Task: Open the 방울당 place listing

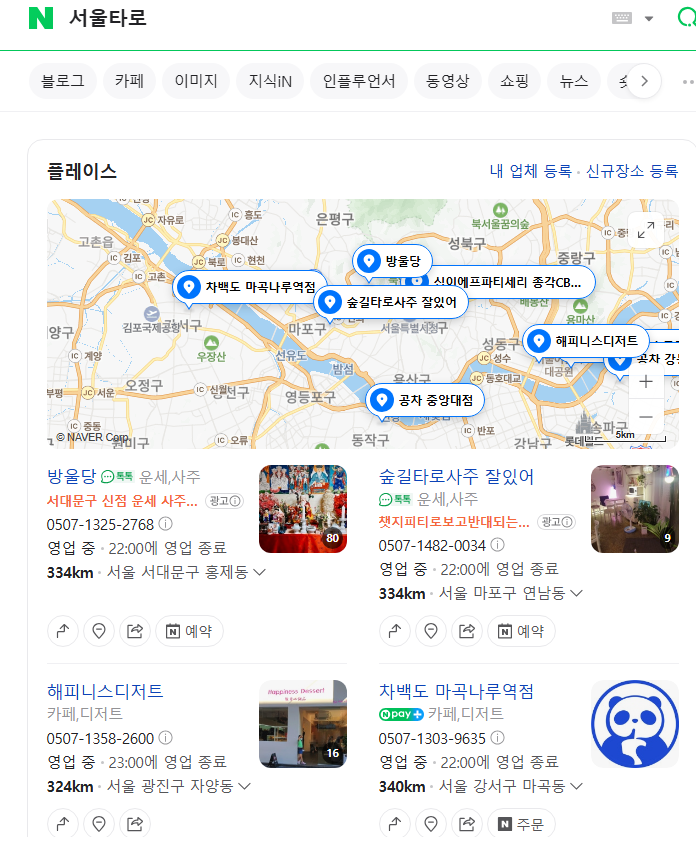Action: (x=69, y=476)
